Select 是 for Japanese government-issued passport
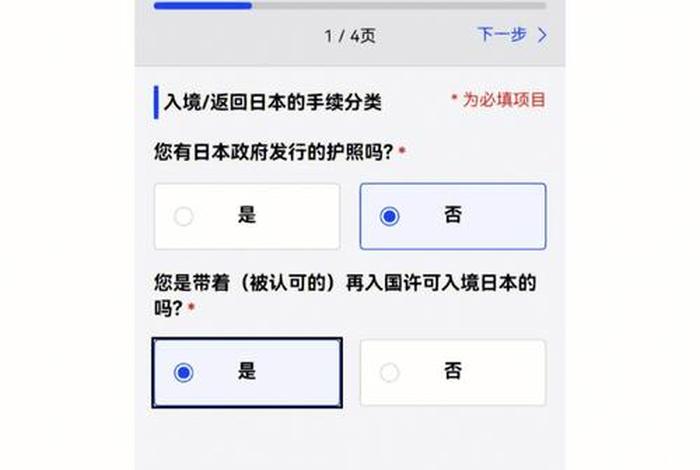This screenshot has width=700, height=470. 247,216
